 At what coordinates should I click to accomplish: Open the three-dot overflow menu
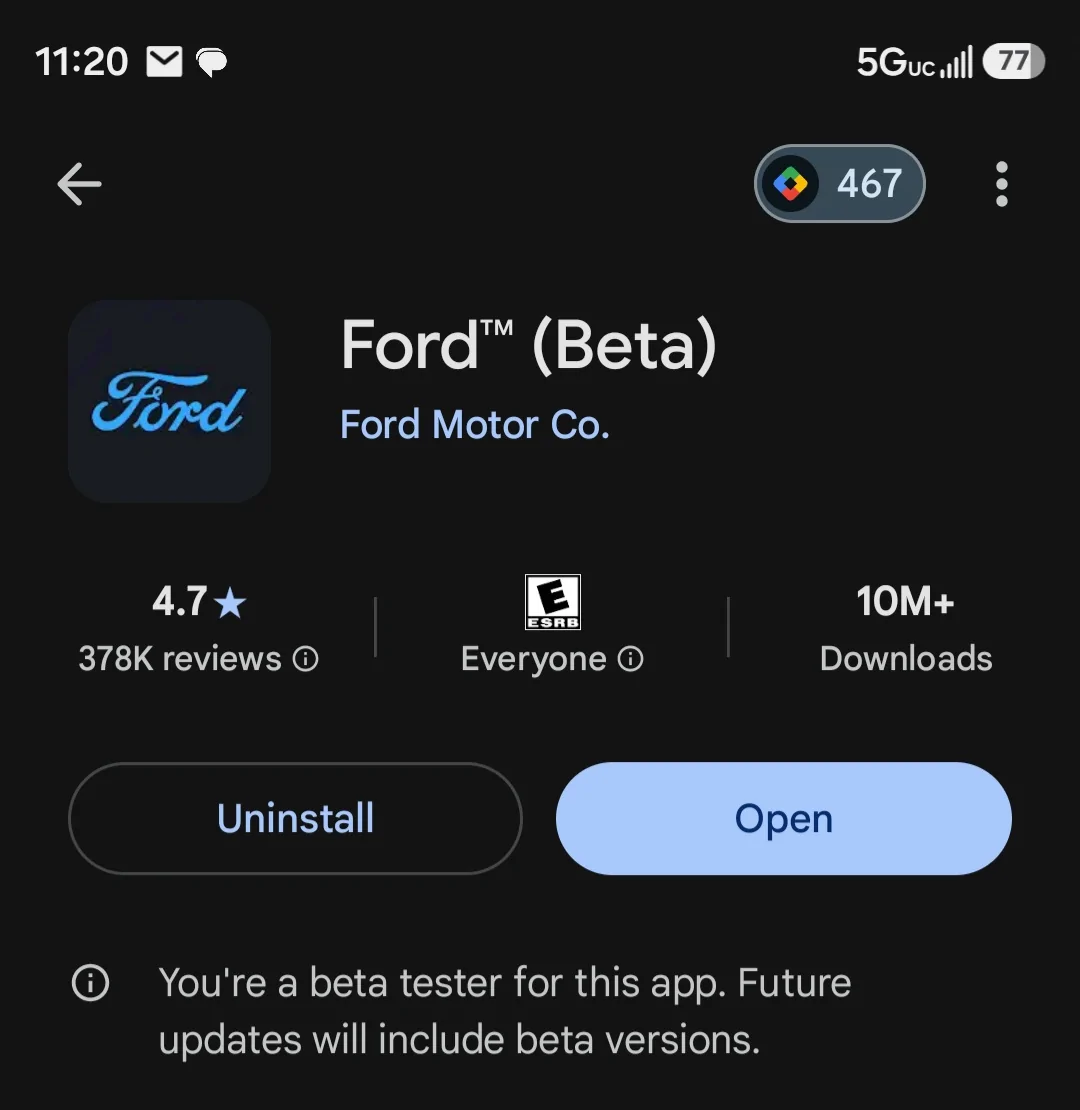point(1000,184)
